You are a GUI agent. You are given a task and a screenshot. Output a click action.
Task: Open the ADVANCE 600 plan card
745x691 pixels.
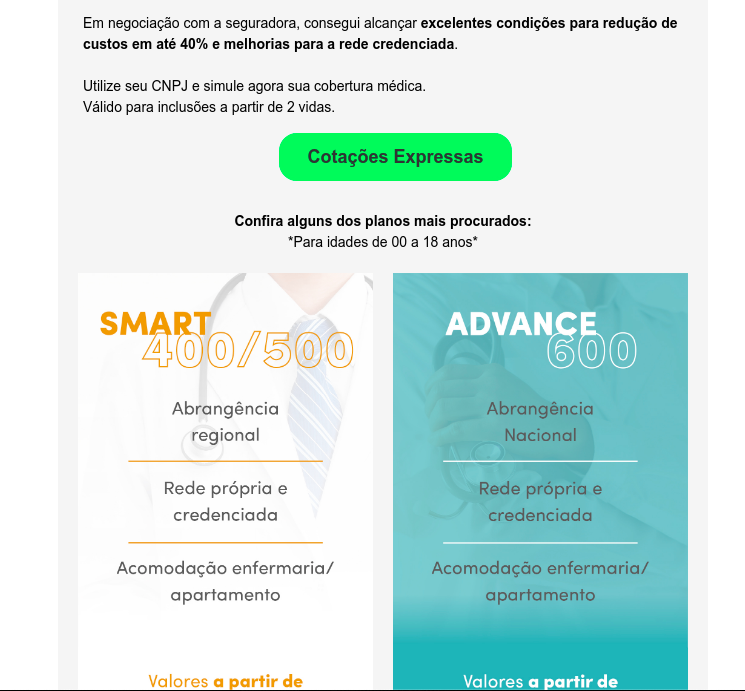pos(540,480)
